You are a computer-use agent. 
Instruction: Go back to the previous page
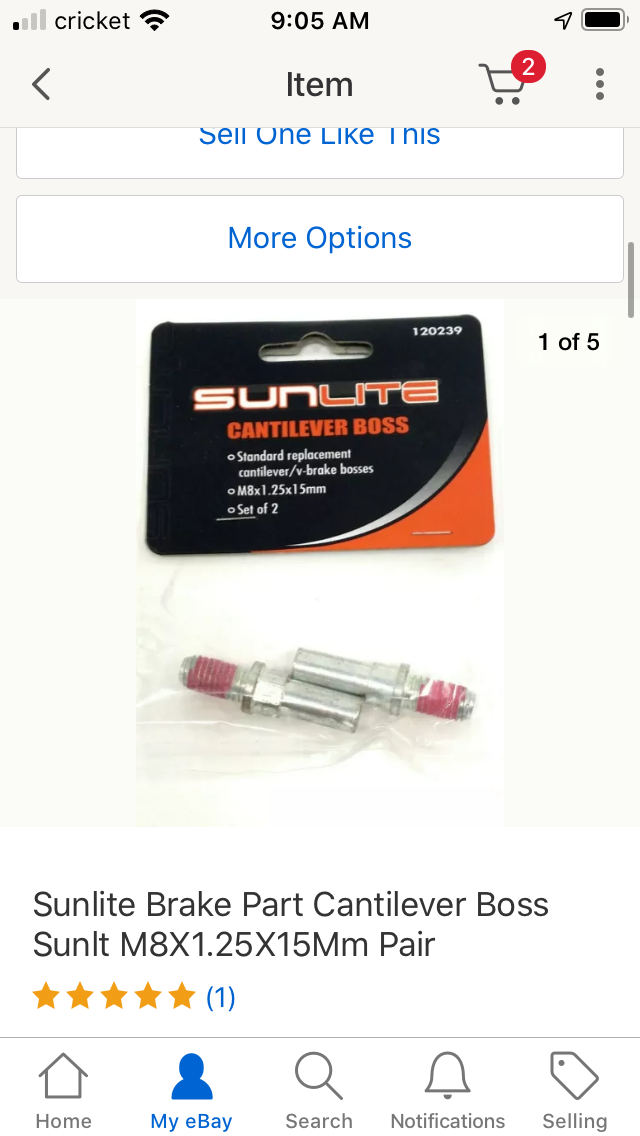point(41,84)
